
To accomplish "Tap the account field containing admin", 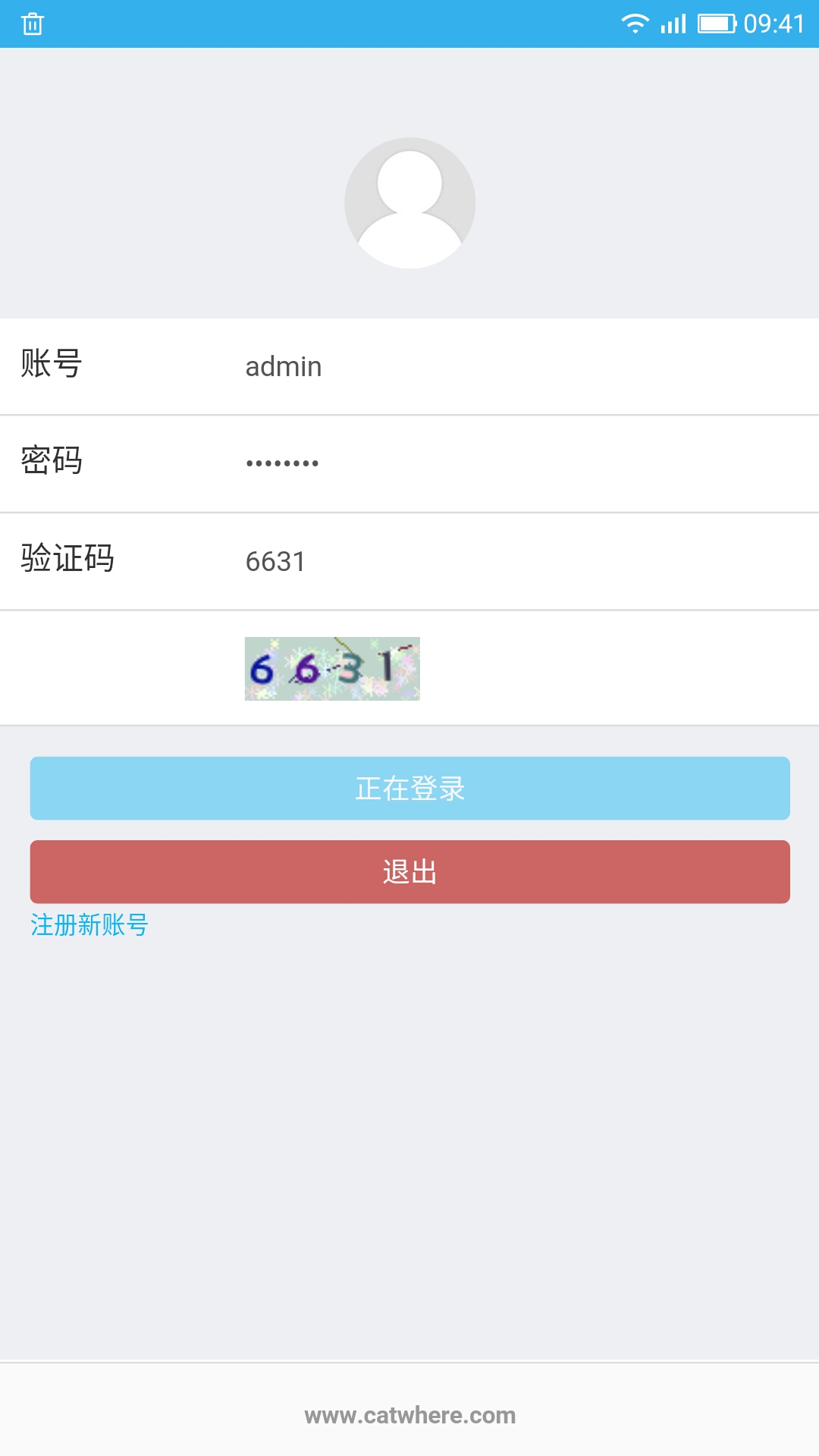I will 516,367.
